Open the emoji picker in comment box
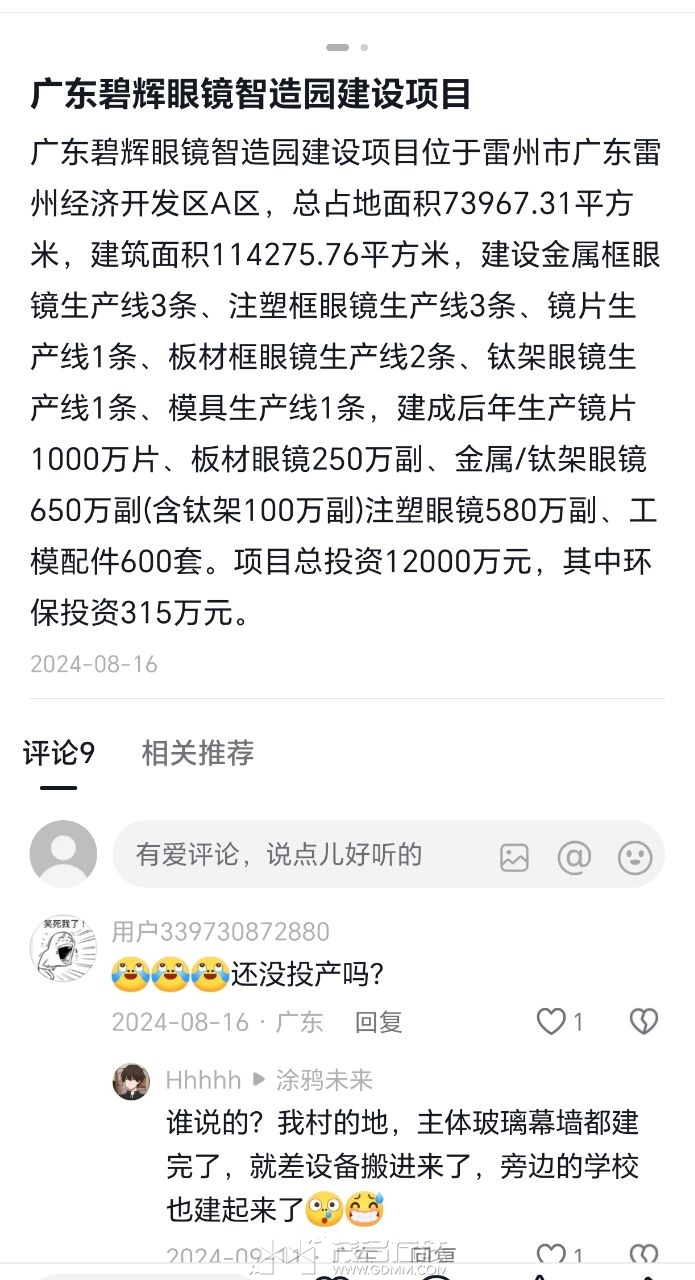This screenshot has width=695, height=1280. (x=635, y=857)
